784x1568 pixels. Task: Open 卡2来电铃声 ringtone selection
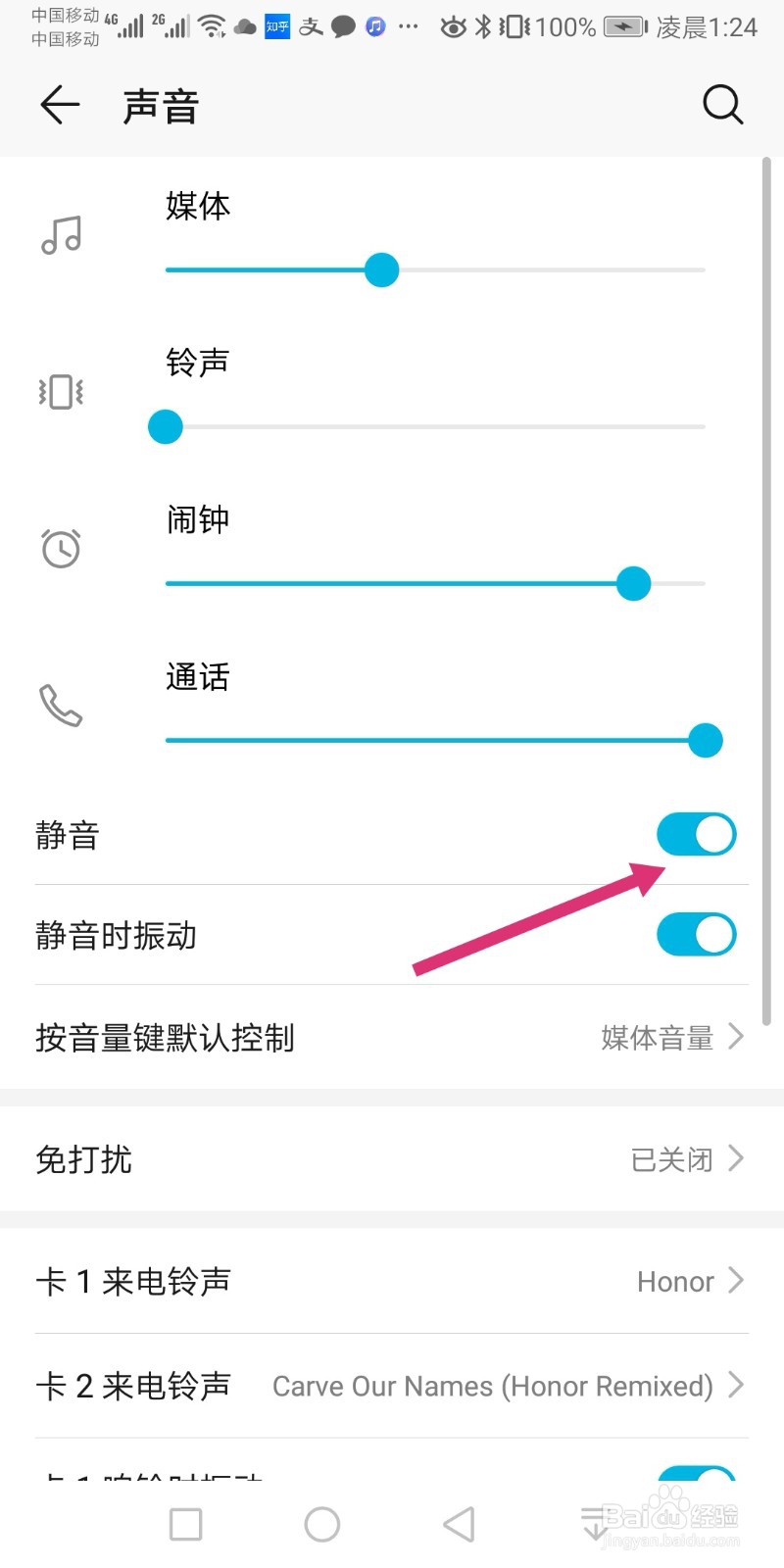tap(392, 1386)
